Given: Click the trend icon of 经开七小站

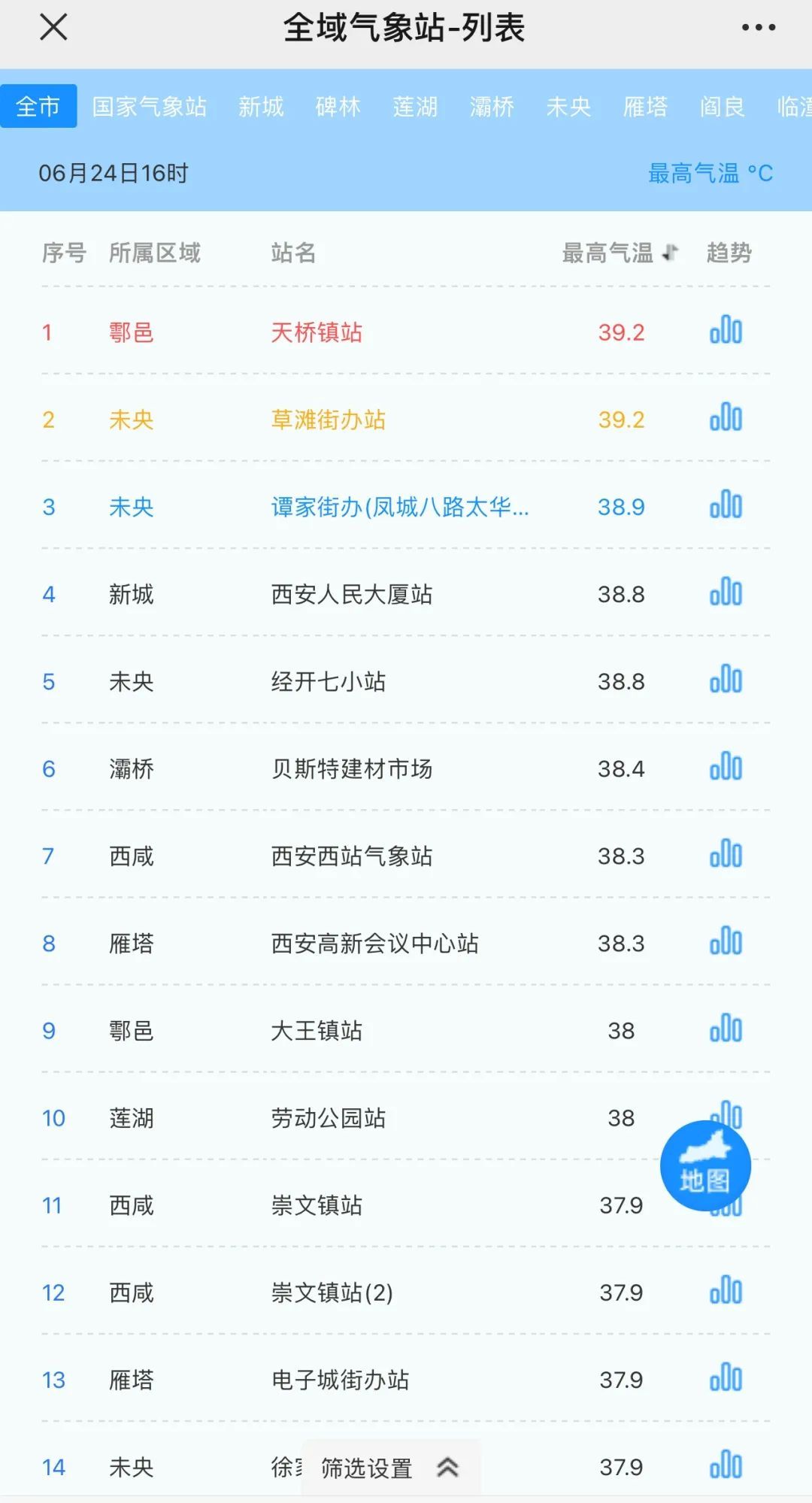Looking at the screenshot, I should pos(724,681).
